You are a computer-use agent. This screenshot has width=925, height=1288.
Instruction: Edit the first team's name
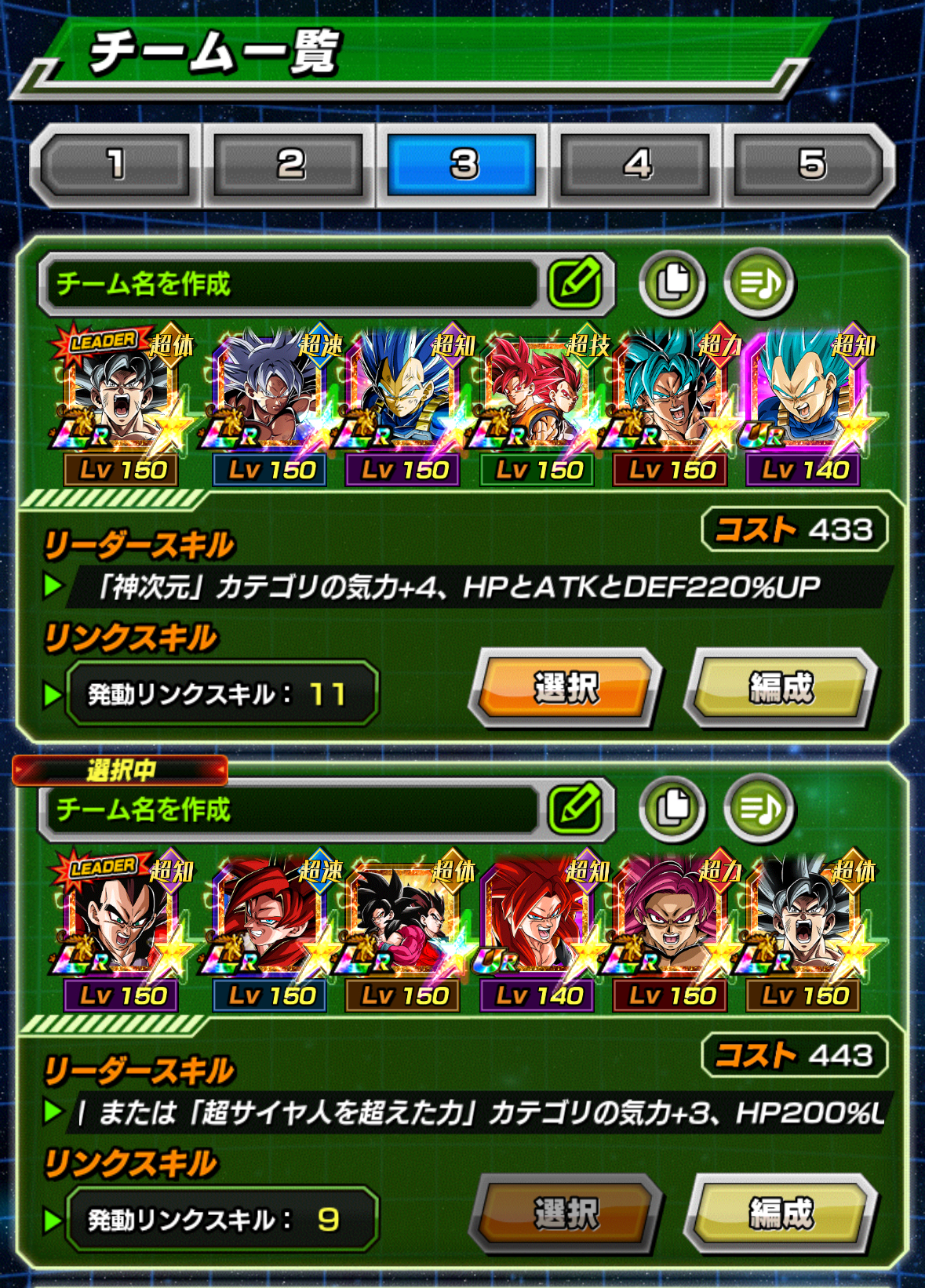point(576,282)
